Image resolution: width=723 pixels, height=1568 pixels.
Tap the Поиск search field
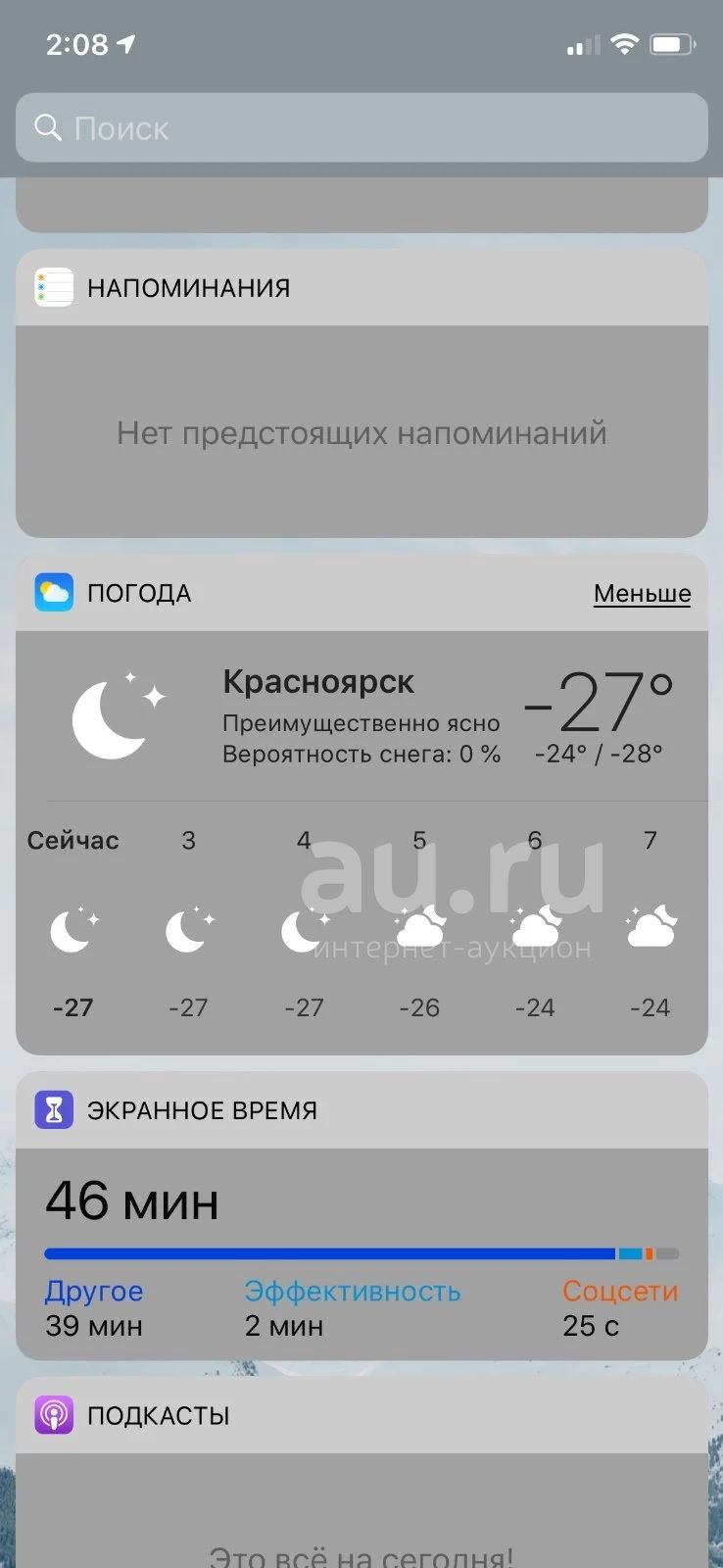click(x=361, y=127)
